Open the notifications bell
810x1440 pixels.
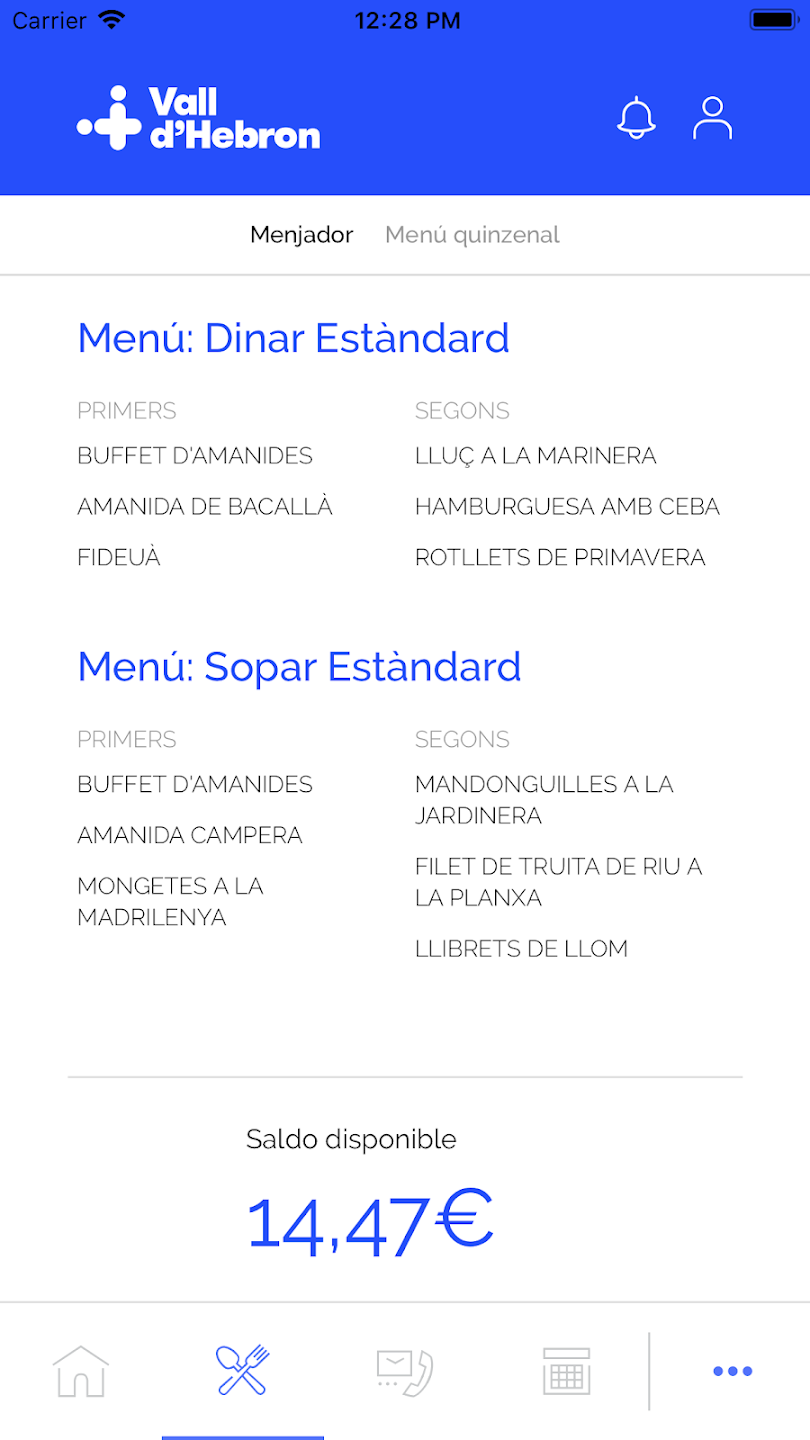point(636,118)
